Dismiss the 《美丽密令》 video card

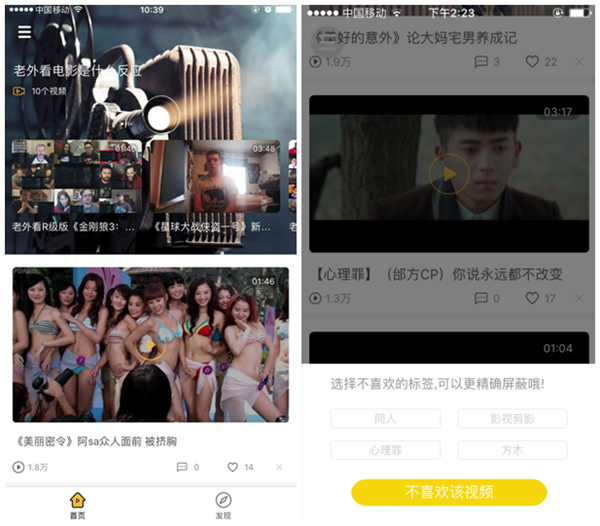click(279, 467)
